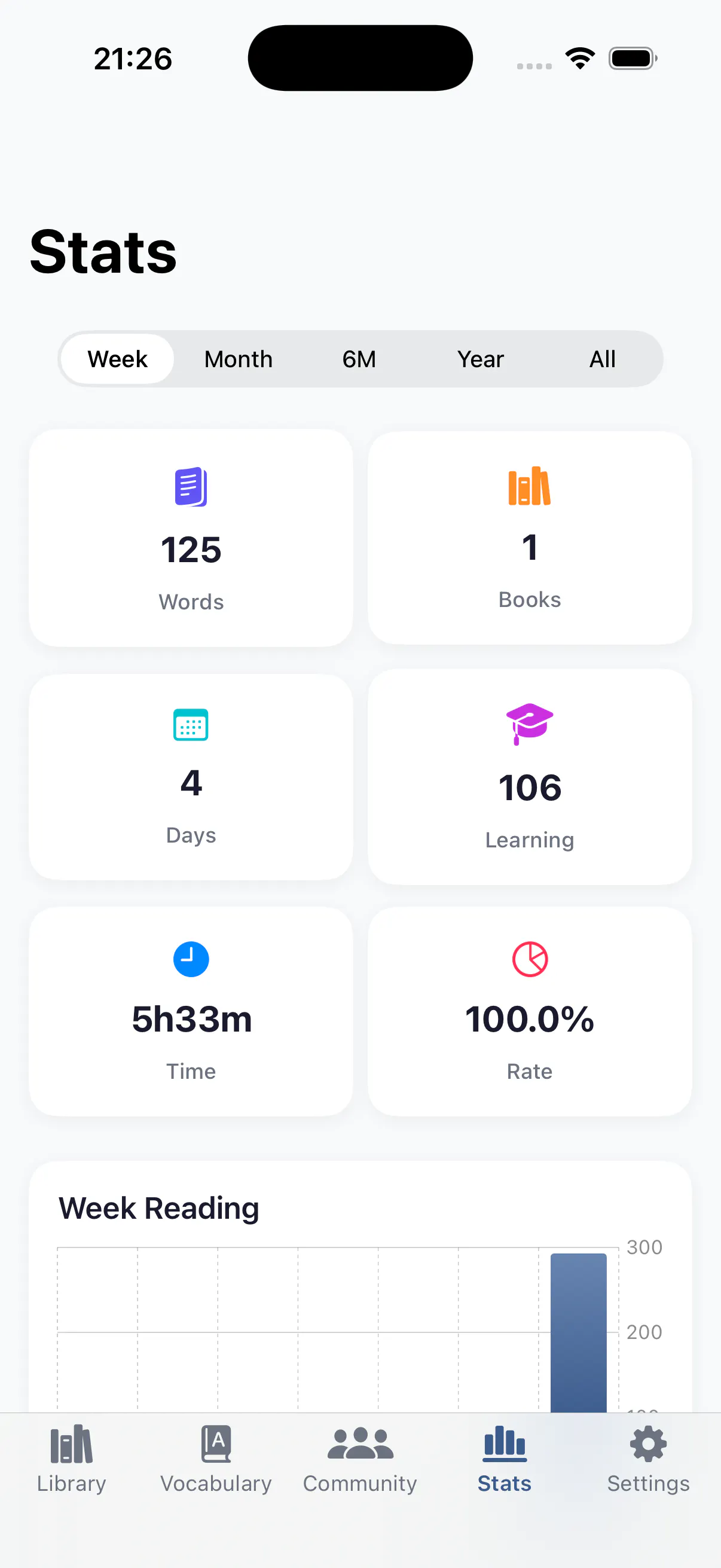Open the 125 Words card
The width and height of the screenshot is (721, 1568).
click(191, 538)
